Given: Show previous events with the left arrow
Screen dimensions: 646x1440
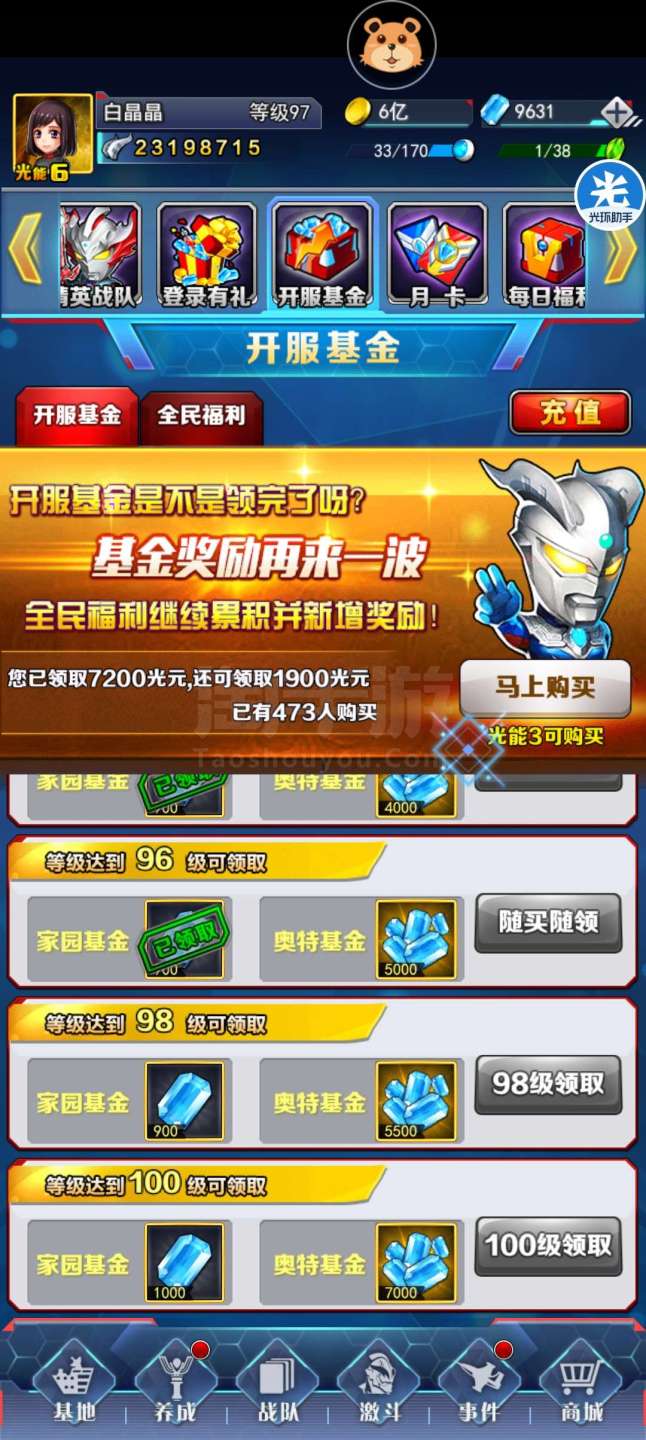Looking at the screenshot, I should point(24,254).
